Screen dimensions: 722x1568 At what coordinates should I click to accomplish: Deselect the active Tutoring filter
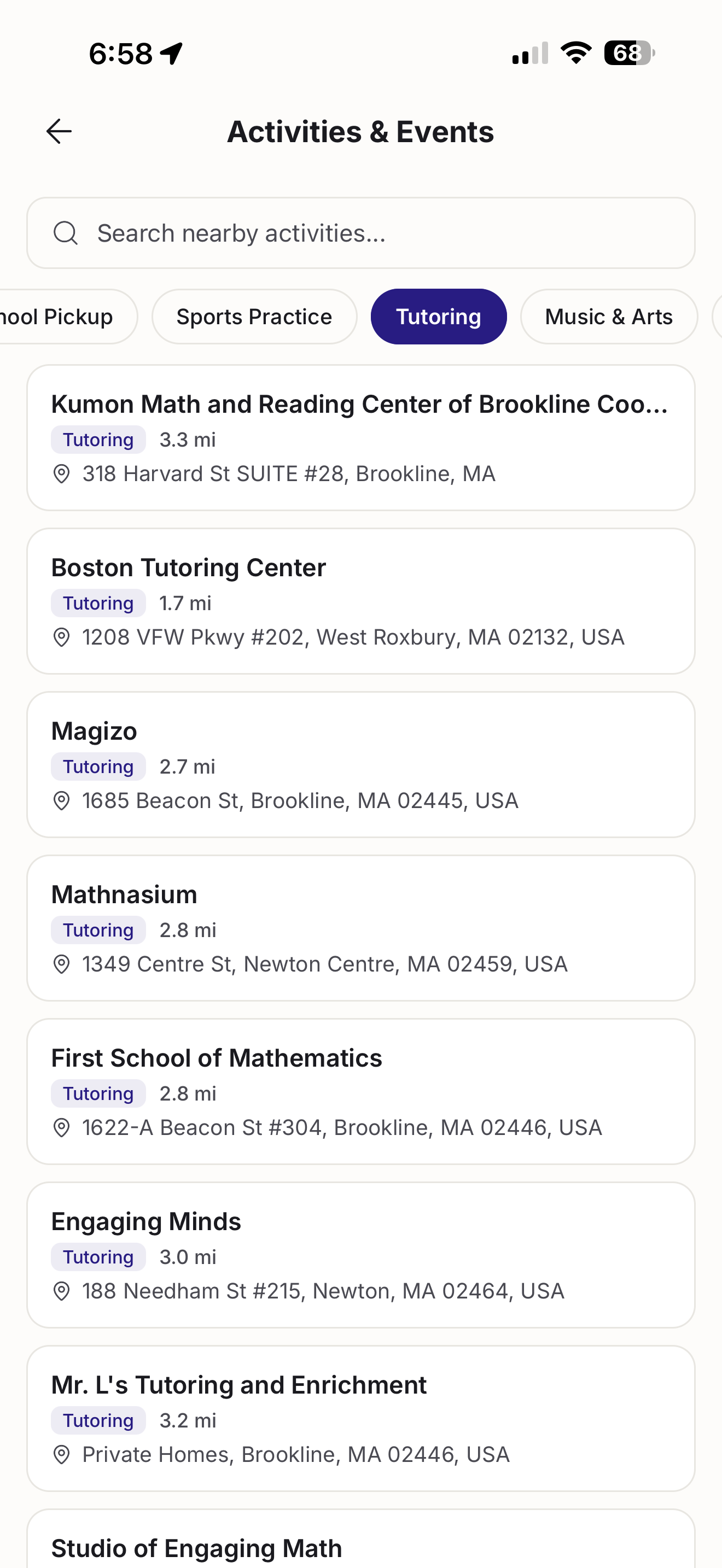click(x=438, y=316)
